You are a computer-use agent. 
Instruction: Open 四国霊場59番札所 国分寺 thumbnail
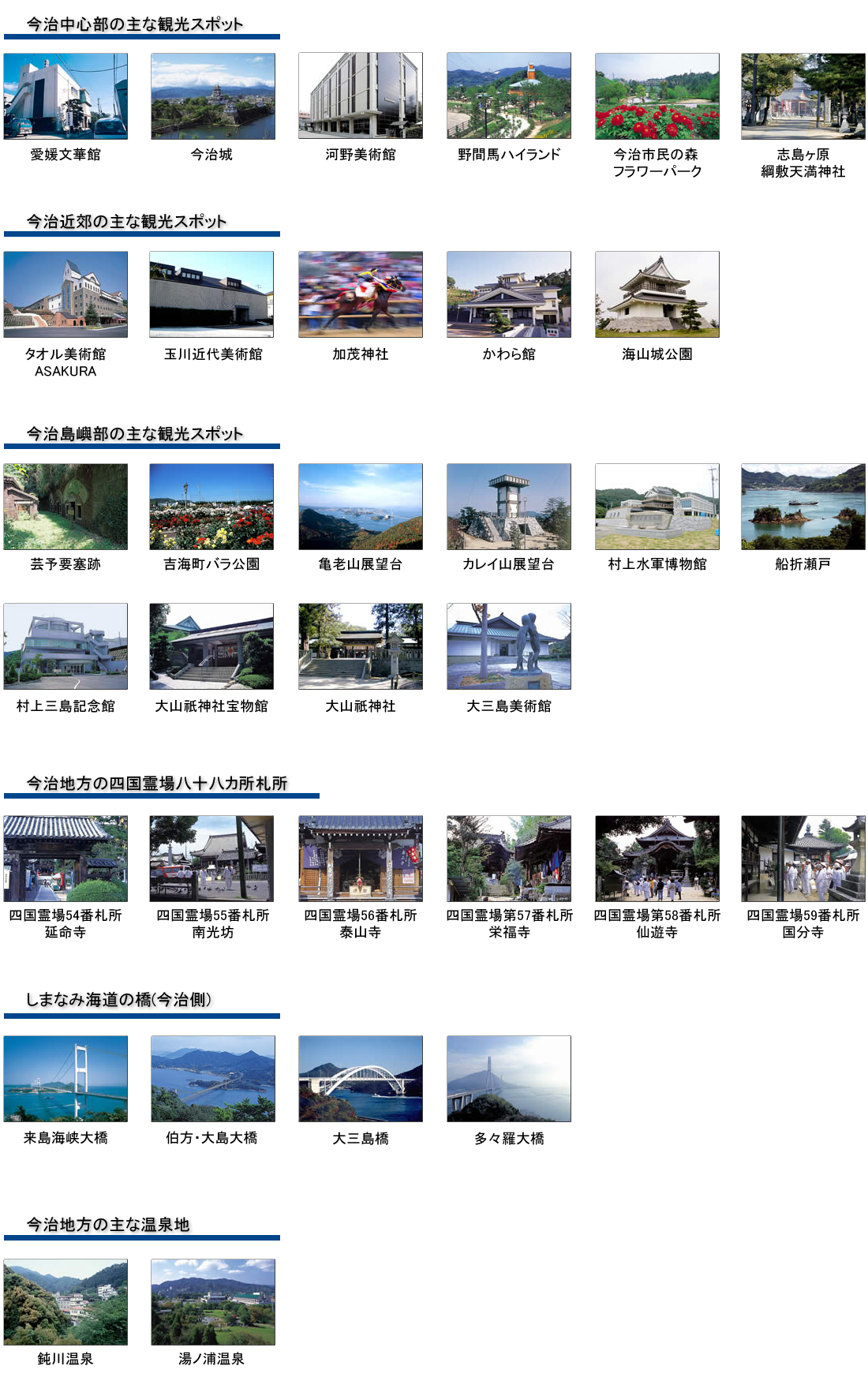803,859
